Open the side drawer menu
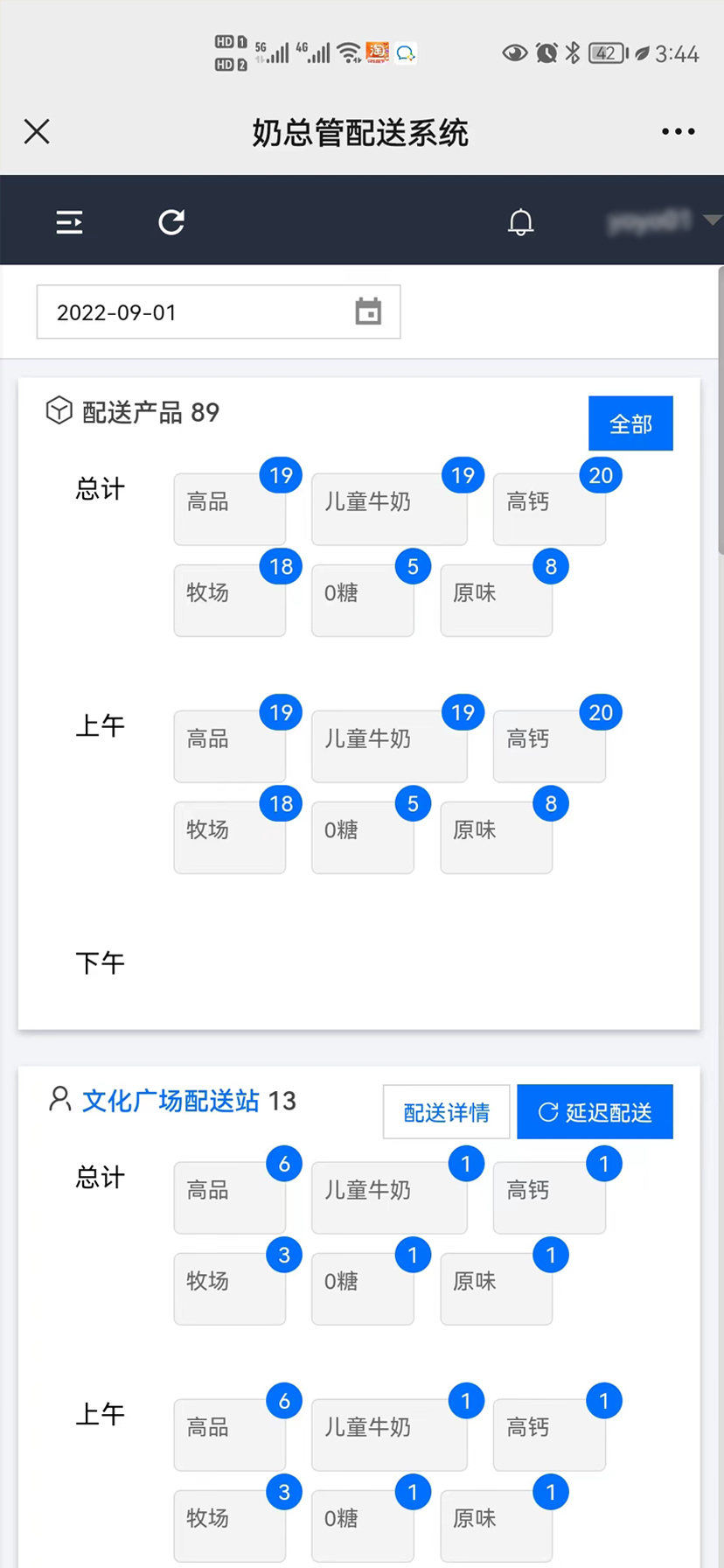The width and height of the screenshot is (724, 1568). [69, 222]
